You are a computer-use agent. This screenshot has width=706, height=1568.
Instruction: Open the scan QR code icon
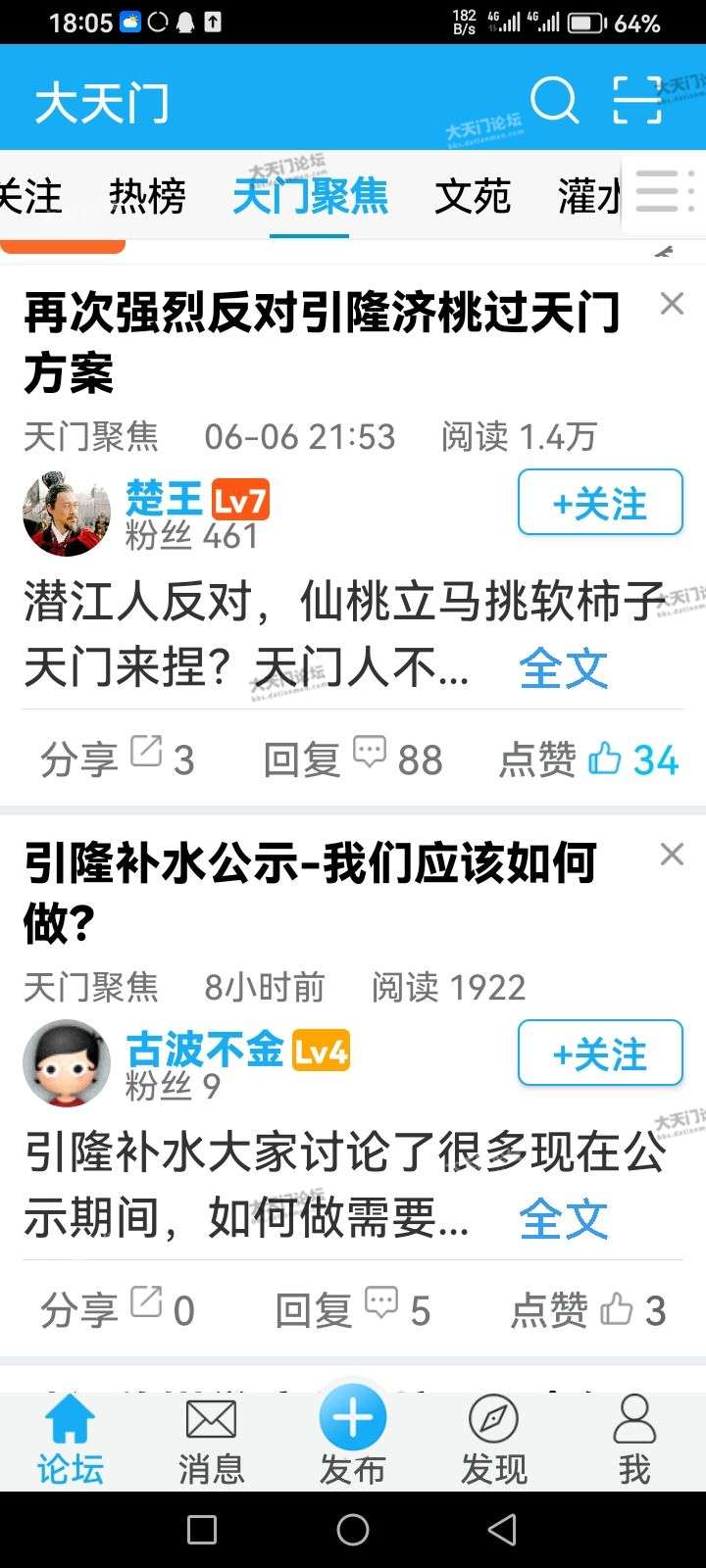[637, 100]
